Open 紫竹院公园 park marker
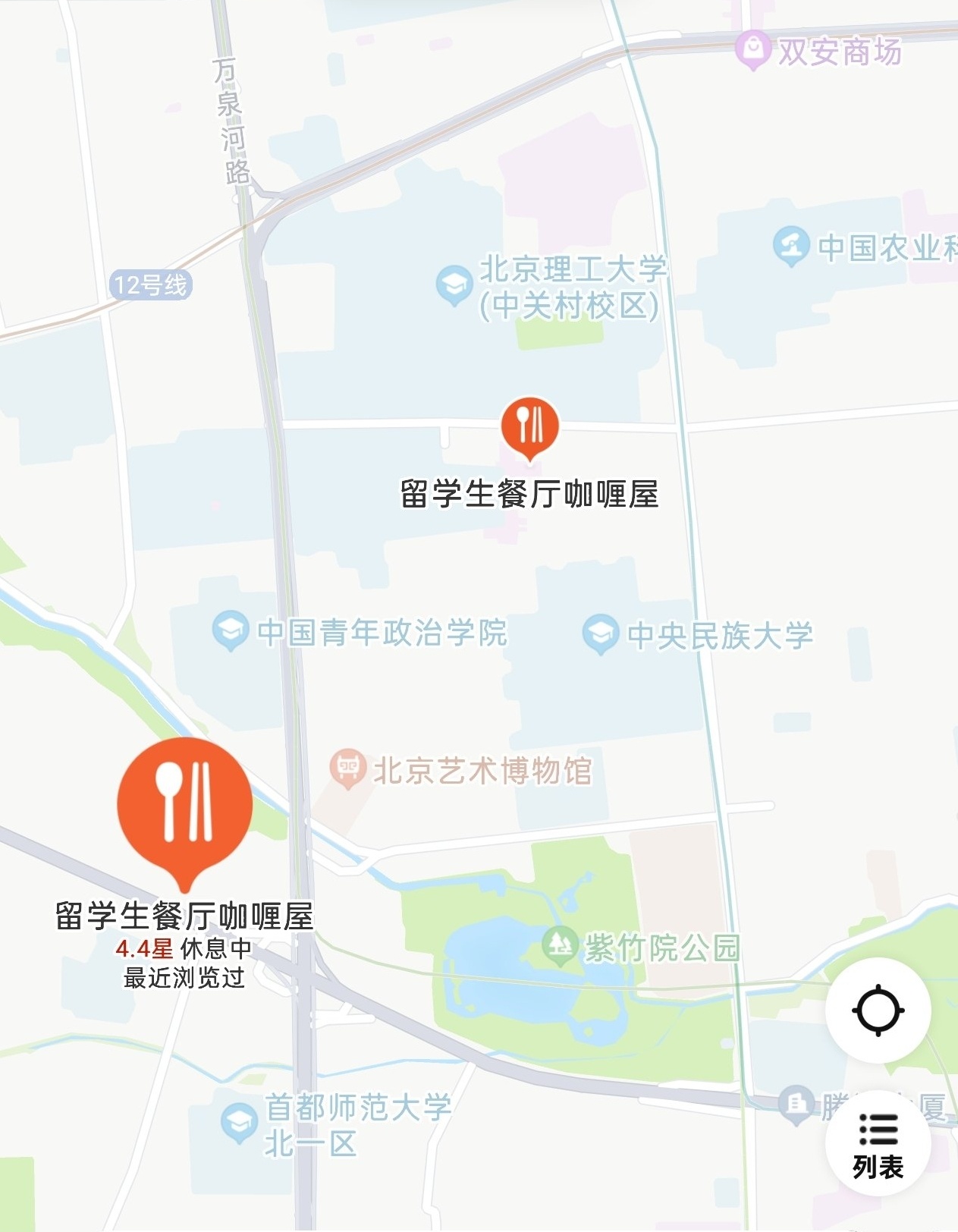The image size is (958, 1232). tap(561, 946)
